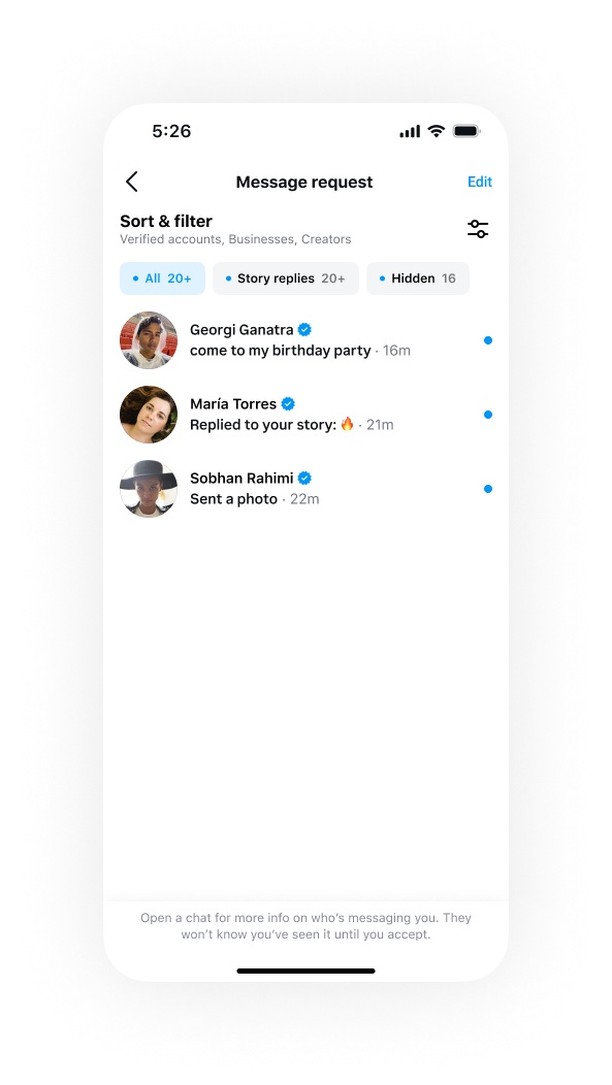The width and height of the screenshot is (612, 1085).
Task: Tap Edit in the header
Action: (x=479, y=182)
